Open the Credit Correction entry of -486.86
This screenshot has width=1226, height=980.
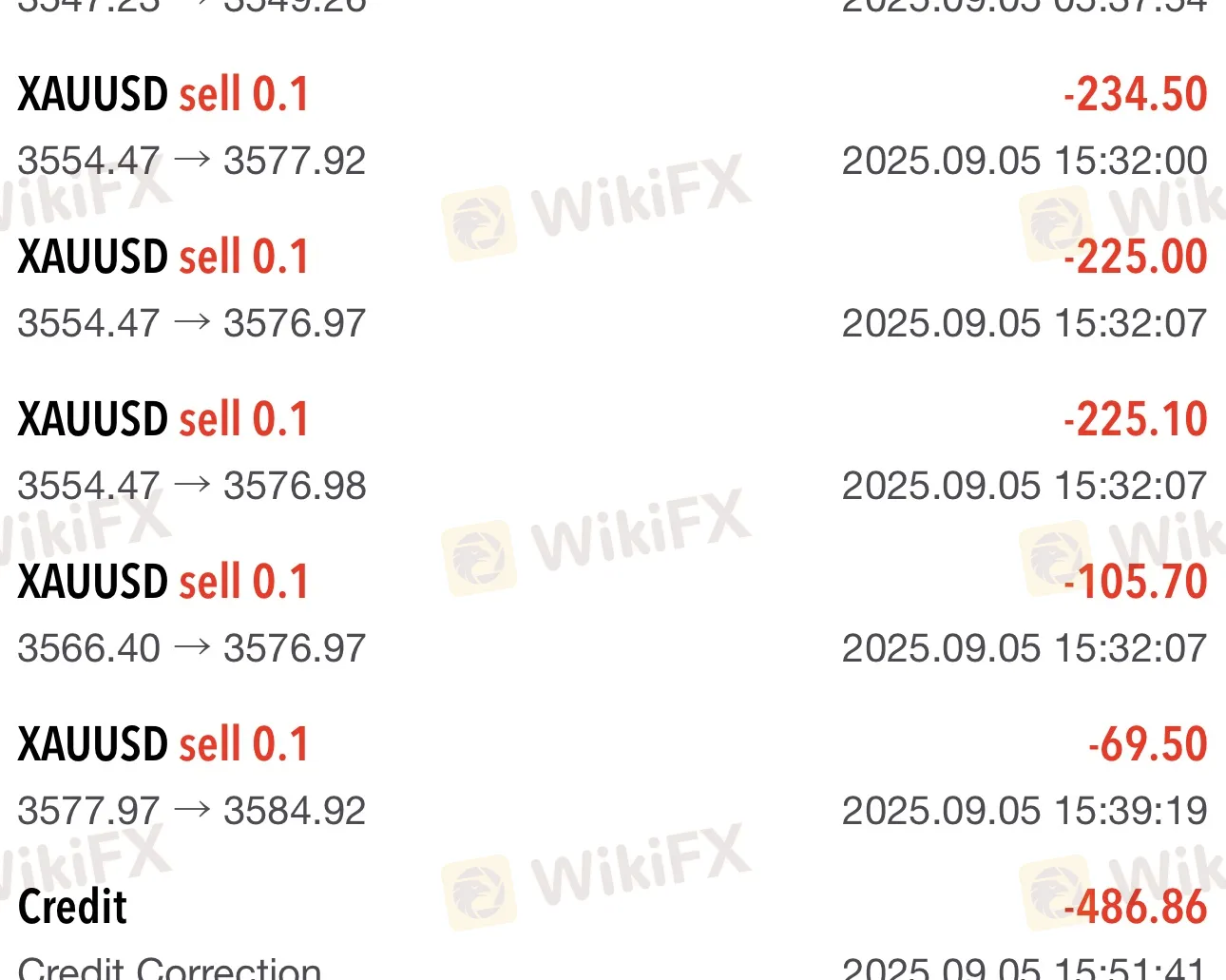coord(612,933)
